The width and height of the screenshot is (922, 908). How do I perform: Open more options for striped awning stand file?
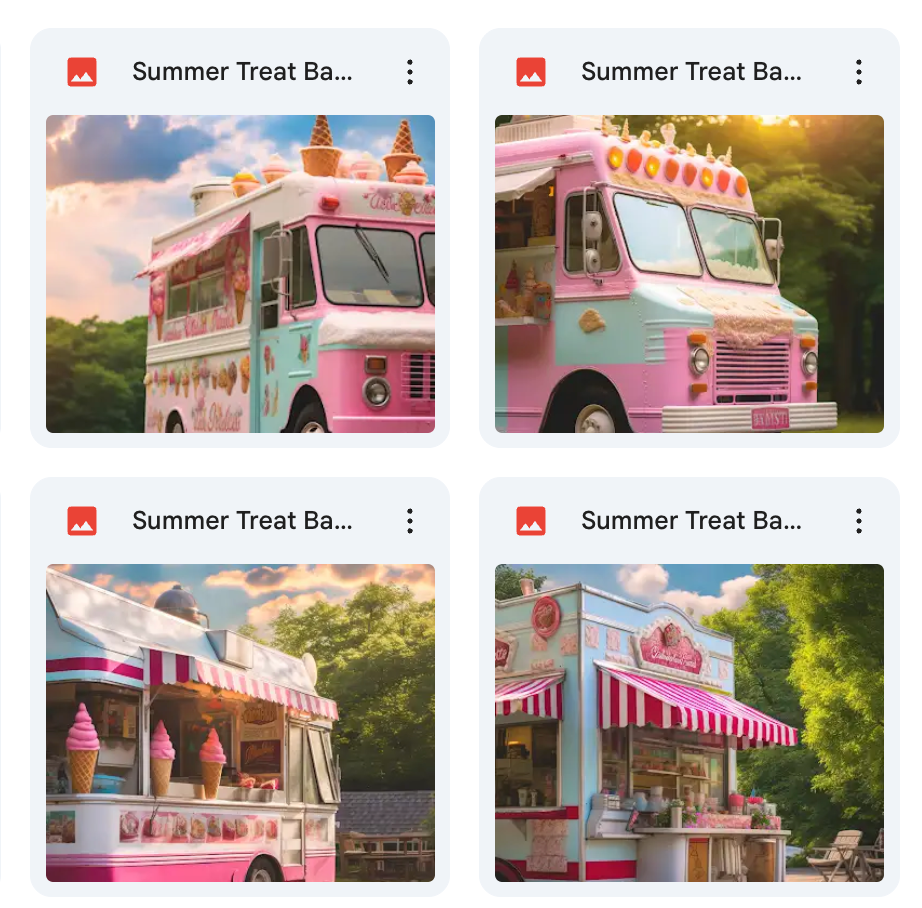tap(859, 521)
